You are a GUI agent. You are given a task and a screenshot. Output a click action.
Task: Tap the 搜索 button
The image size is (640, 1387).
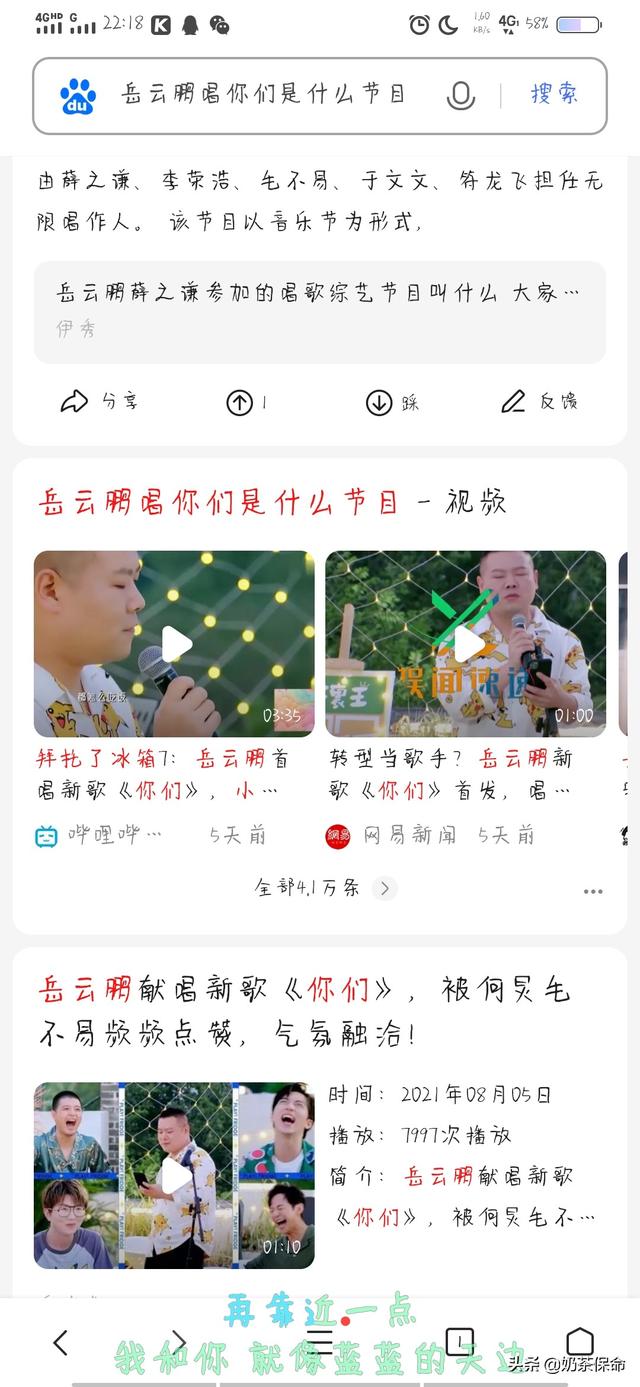(554, 94)
